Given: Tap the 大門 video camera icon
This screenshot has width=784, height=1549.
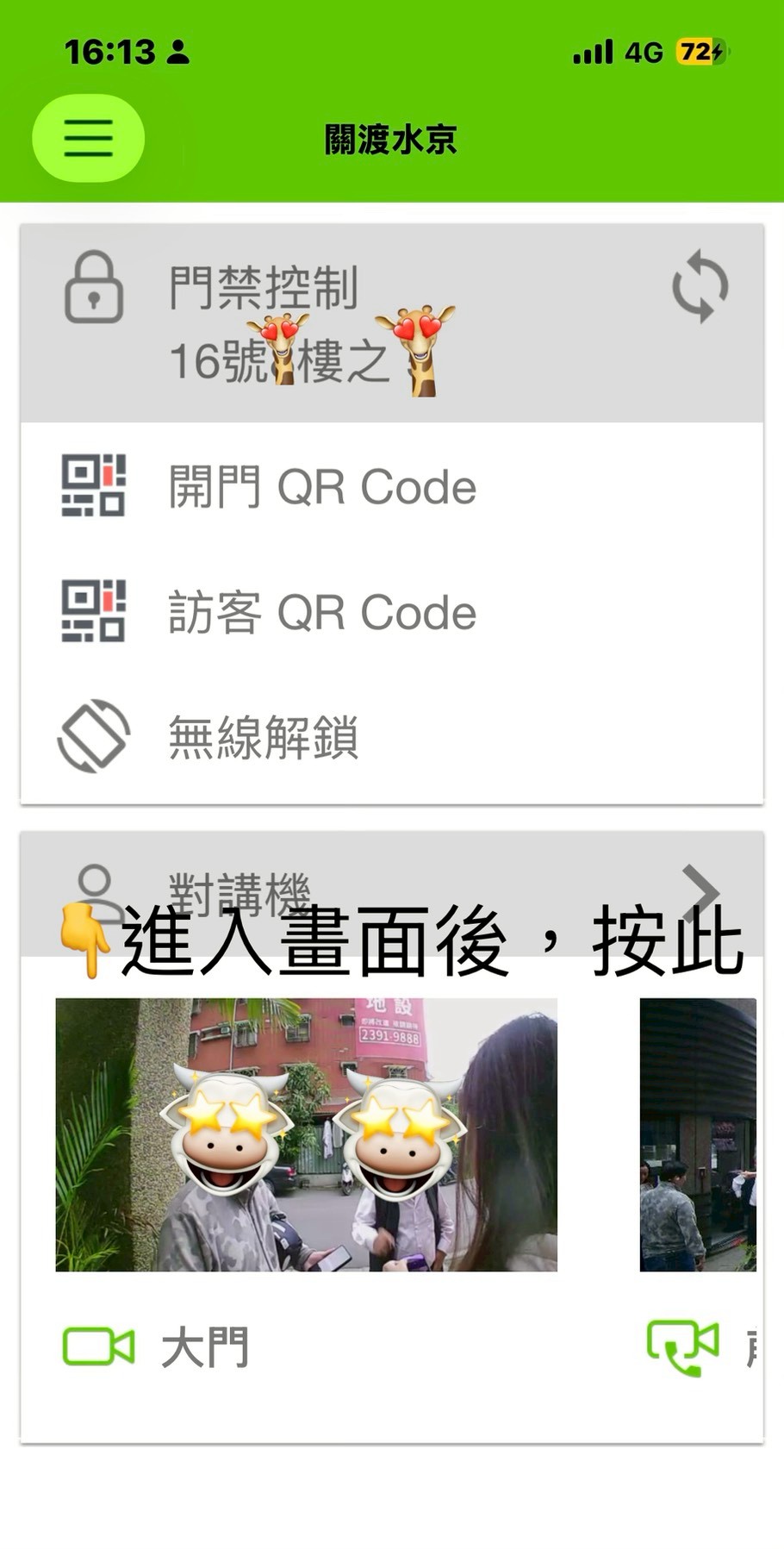Looking at the screenshot, I should (98, 1346).
